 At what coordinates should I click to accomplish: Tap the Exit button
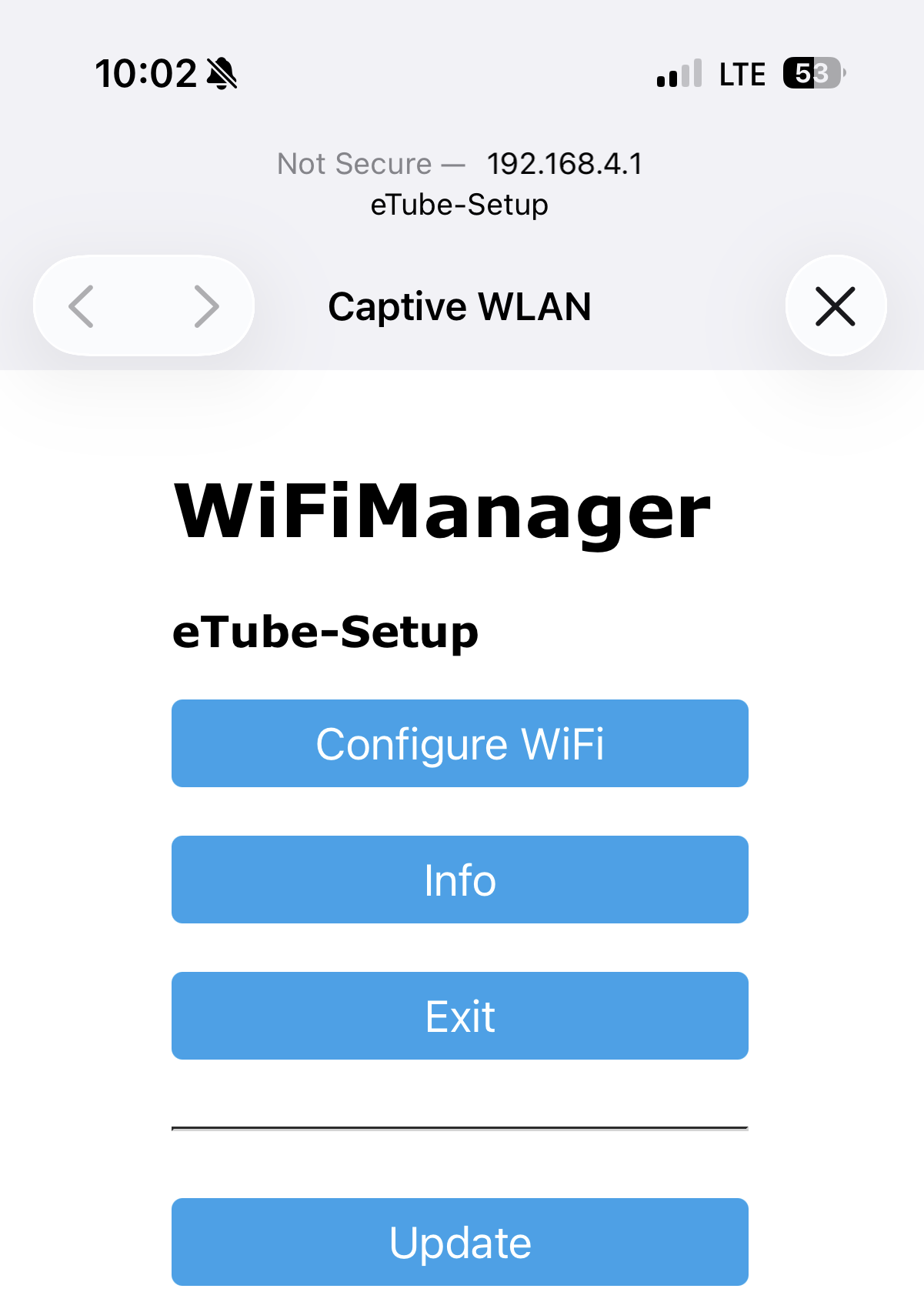[460, 1016]
